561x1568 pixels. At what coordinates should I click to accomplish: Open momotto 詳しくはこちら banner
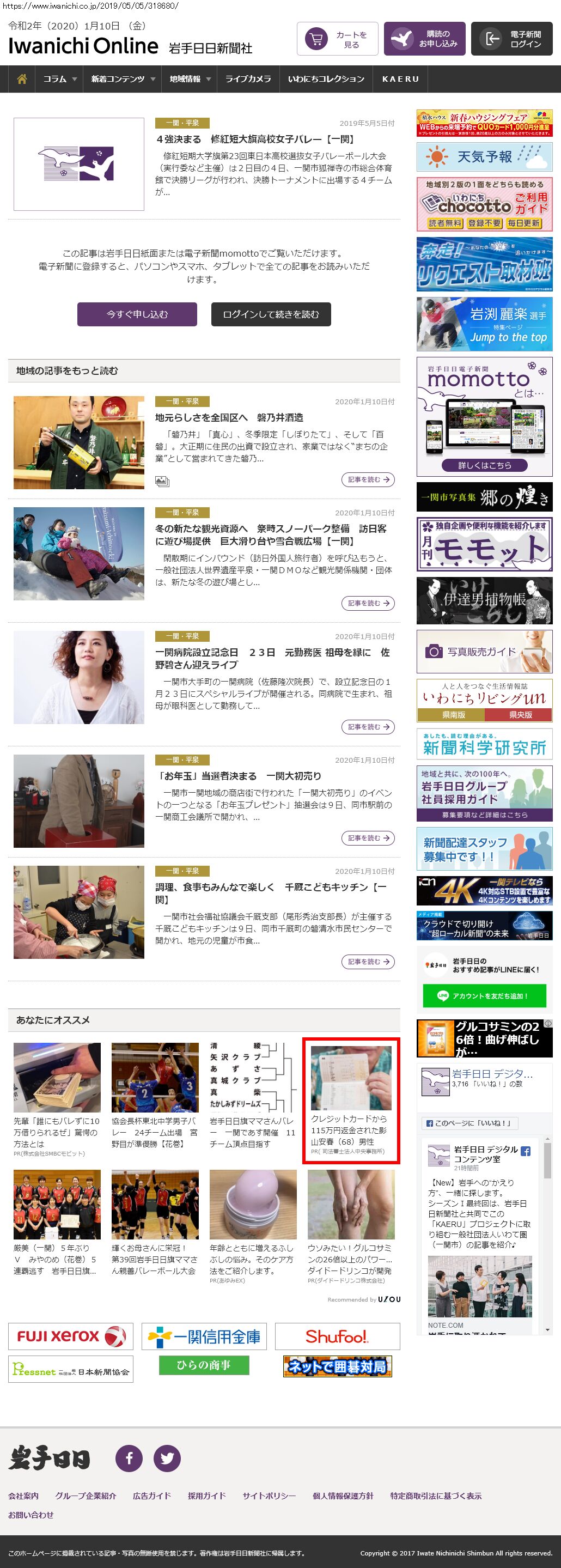[484, 466]
